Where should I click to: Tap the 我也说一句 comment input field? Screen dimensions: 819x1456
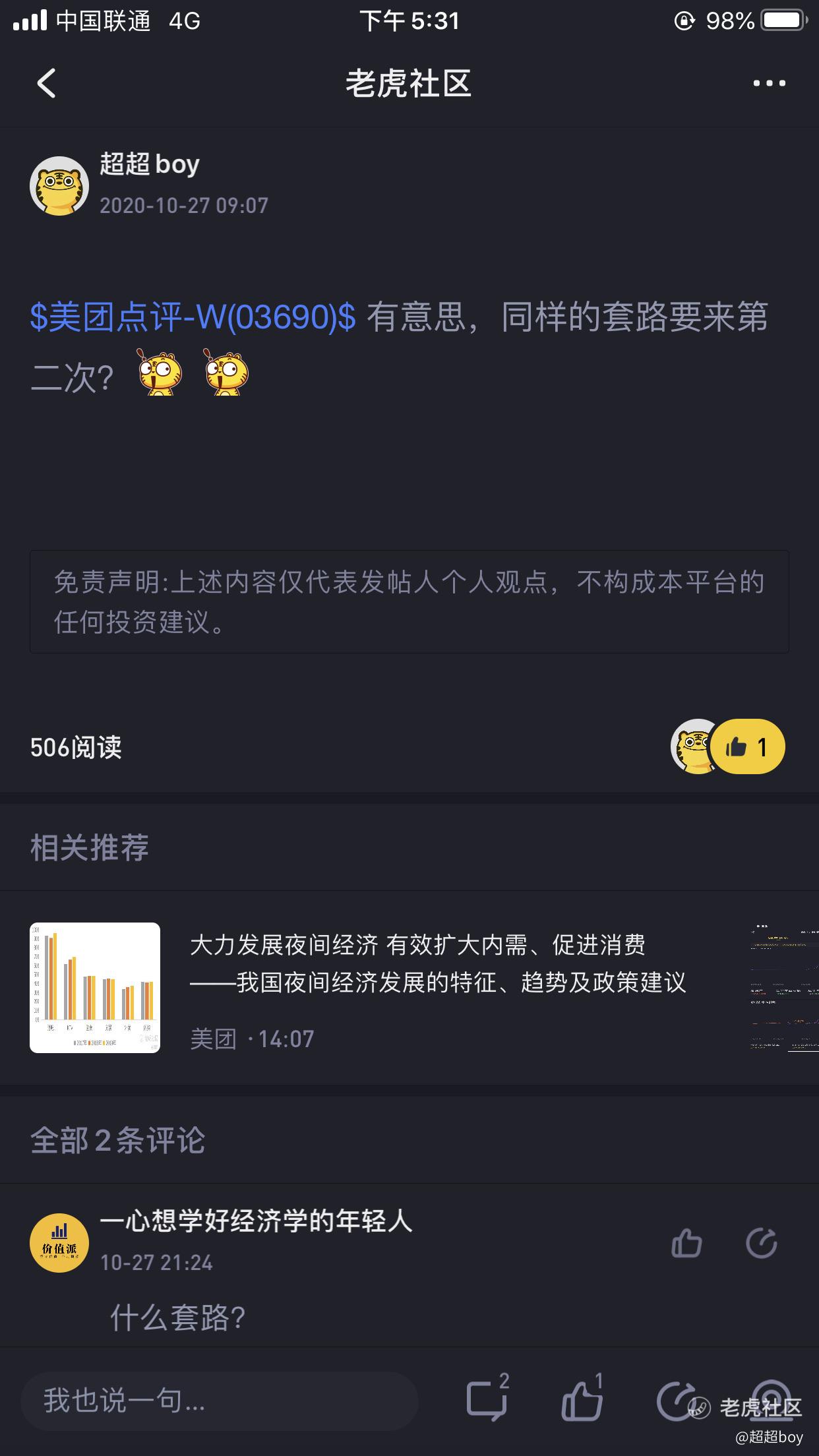click(x=220, y=1399)
